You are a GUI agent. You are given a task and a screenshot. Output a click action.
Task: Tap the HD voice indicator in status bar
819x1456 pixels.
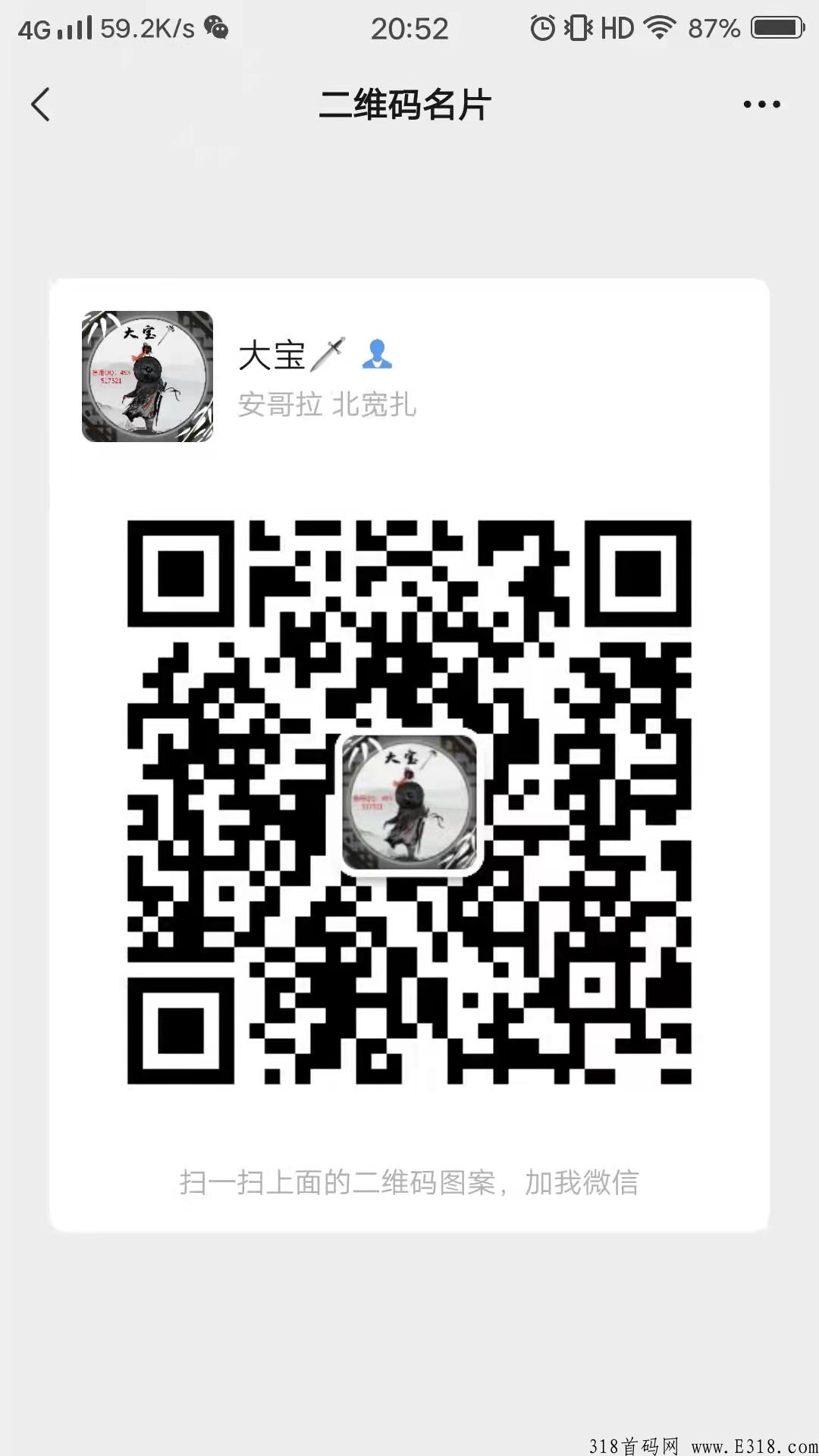[617, 27]
